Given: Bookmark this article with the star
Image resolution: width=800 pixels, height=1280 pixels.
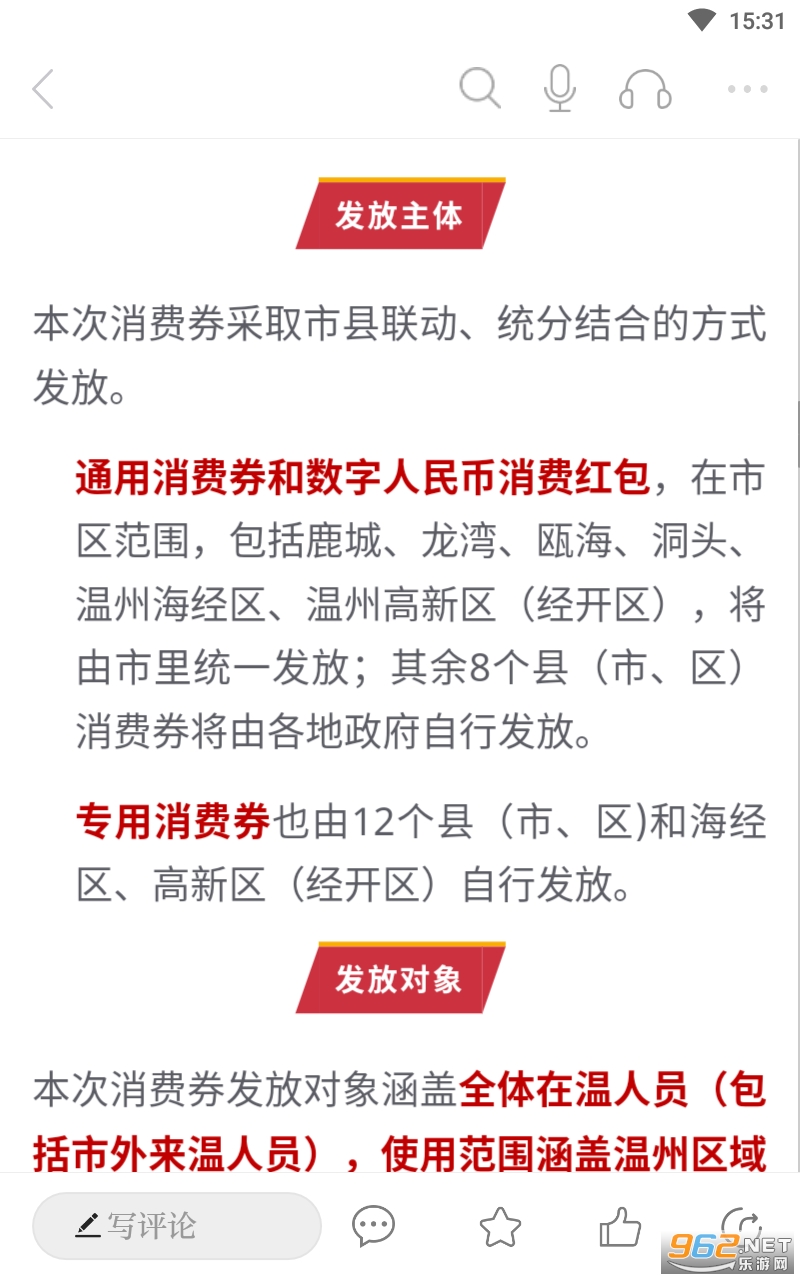Looking at the screenshot, I should click(x=500, y=1226).
